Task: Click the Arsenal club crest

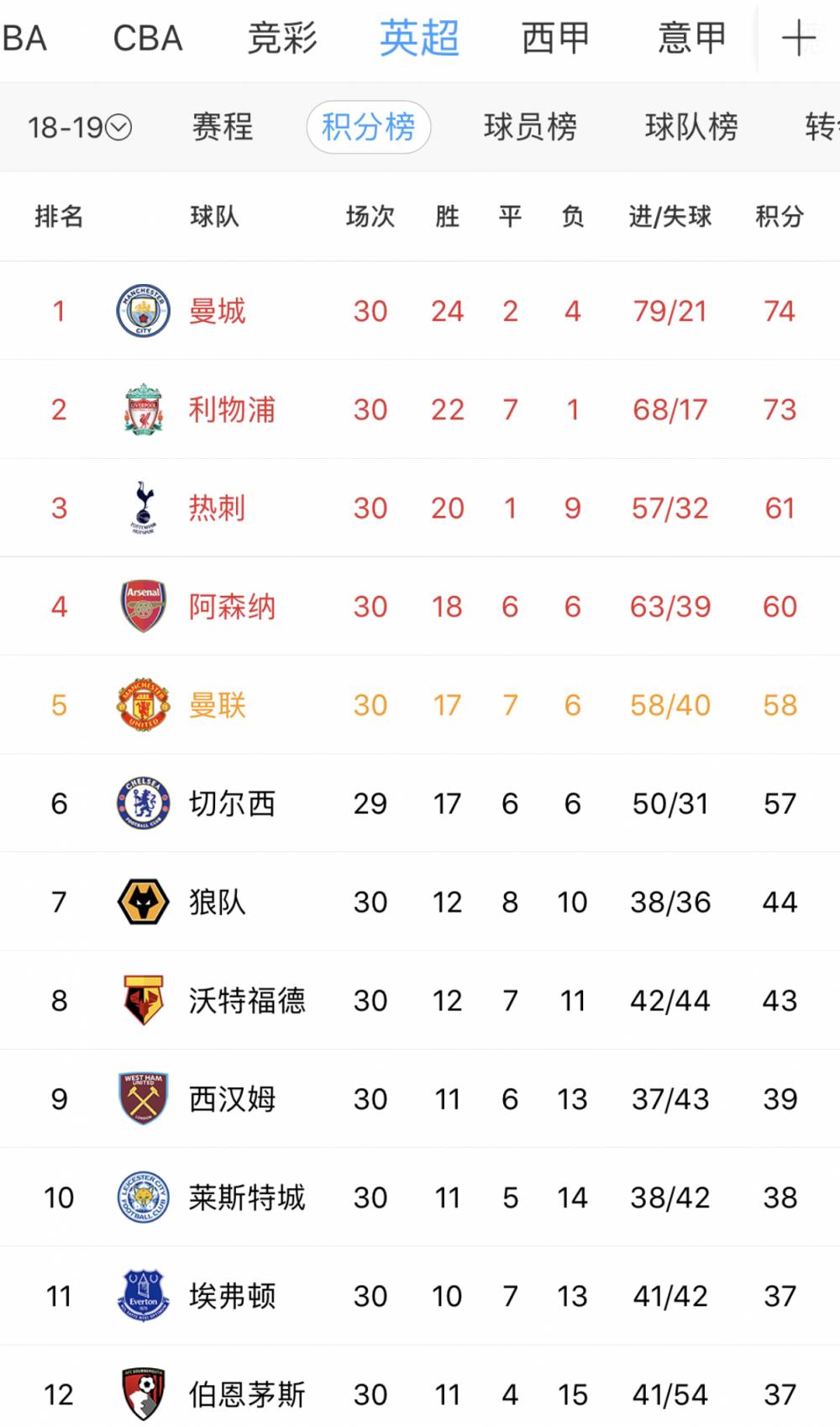Action: pos(143,606)
